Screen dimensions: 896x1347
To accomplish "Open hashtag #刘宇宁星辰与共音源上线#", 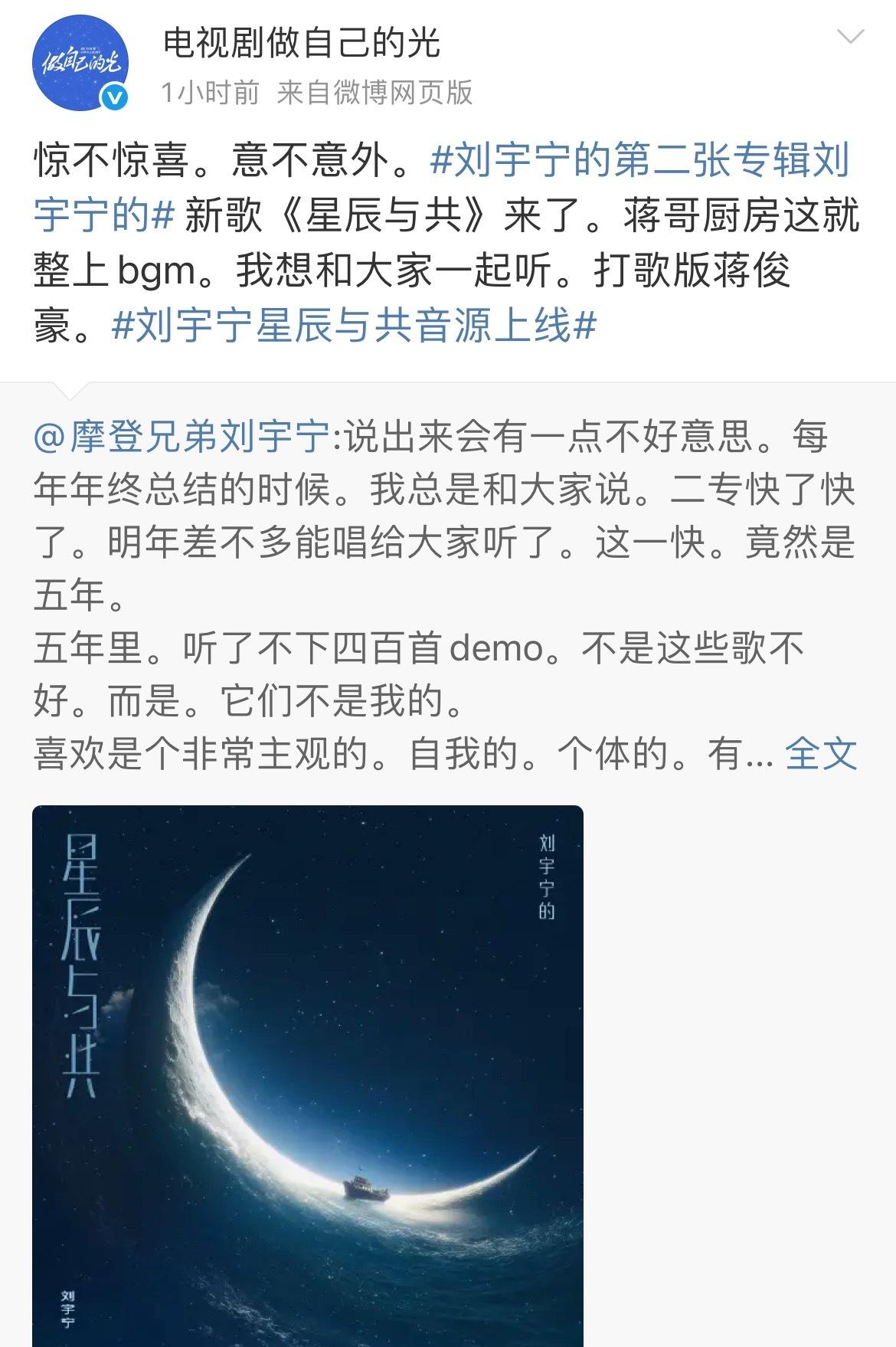I will (x=354, y=327).
